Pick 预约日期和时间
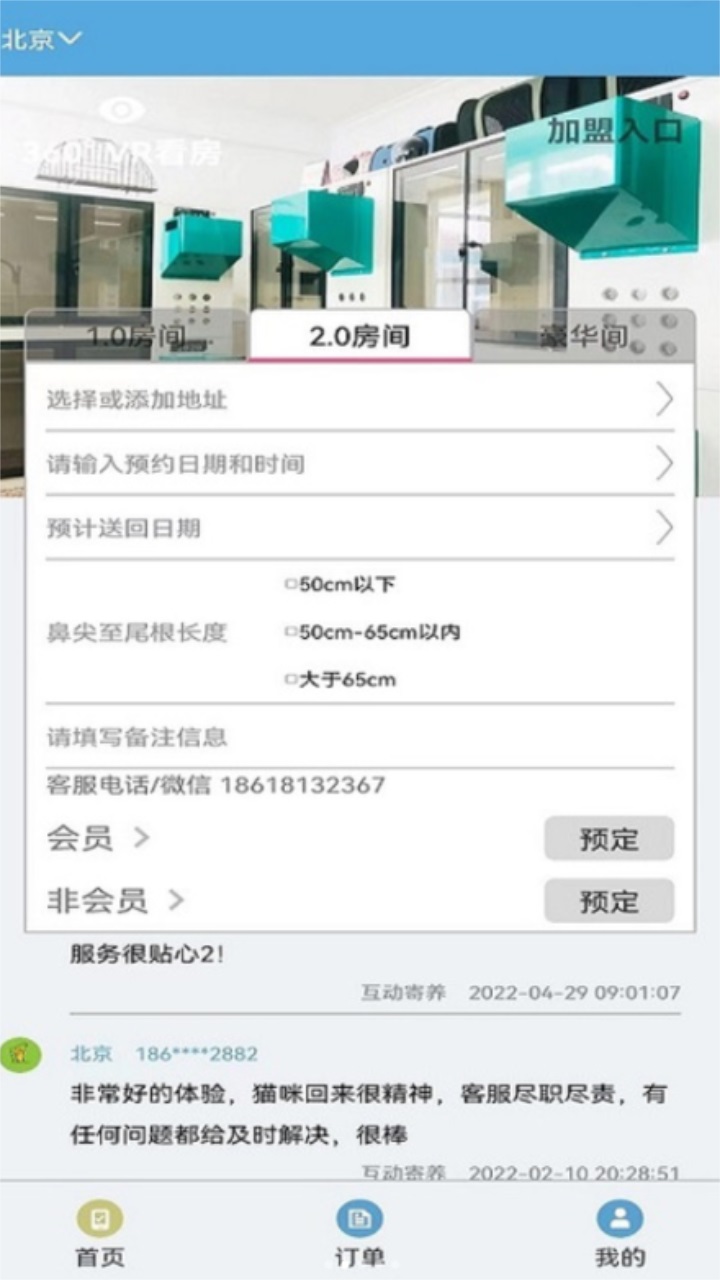The width and height of the screenshot is (720, 1280). point(359,464)
